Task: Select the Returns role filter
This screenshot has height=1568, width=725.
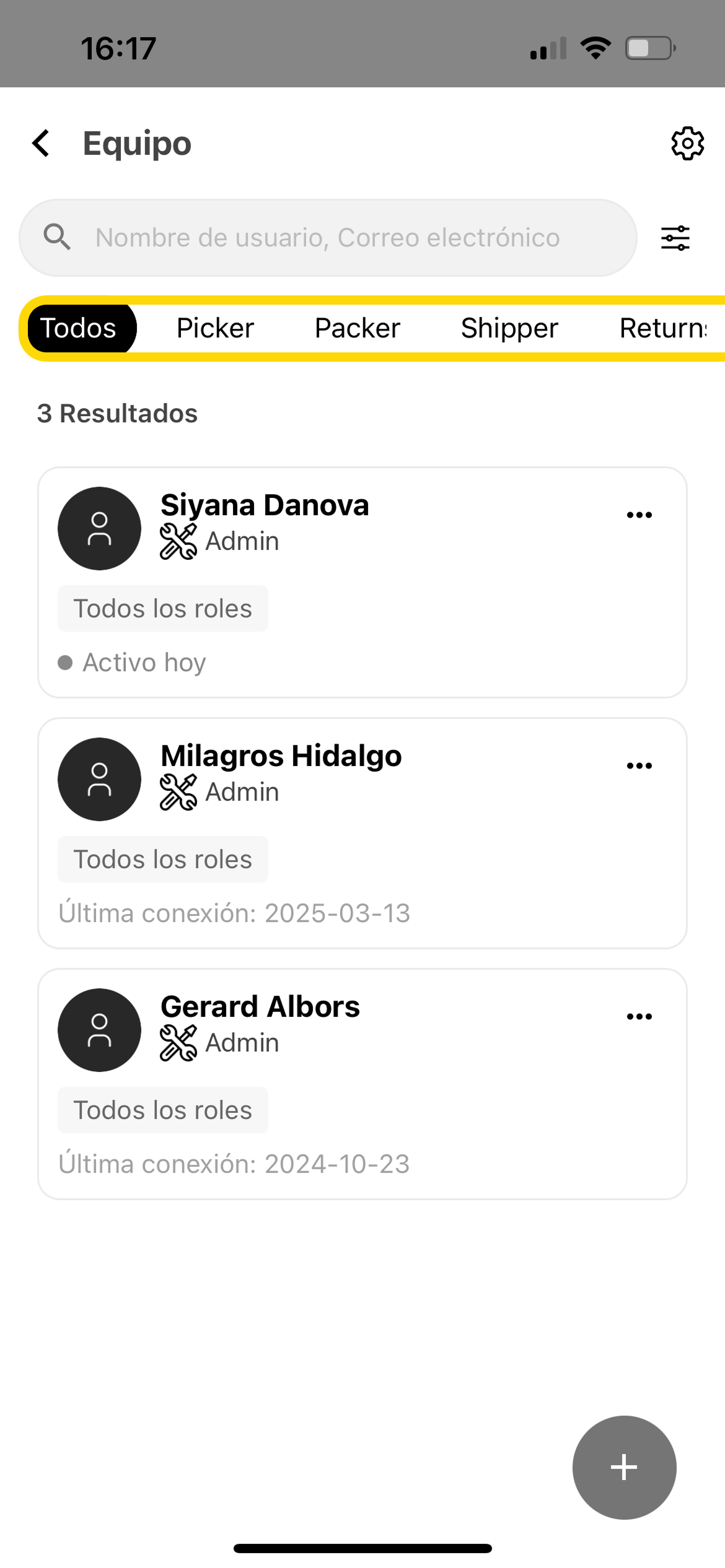Action: coord(662,328)
